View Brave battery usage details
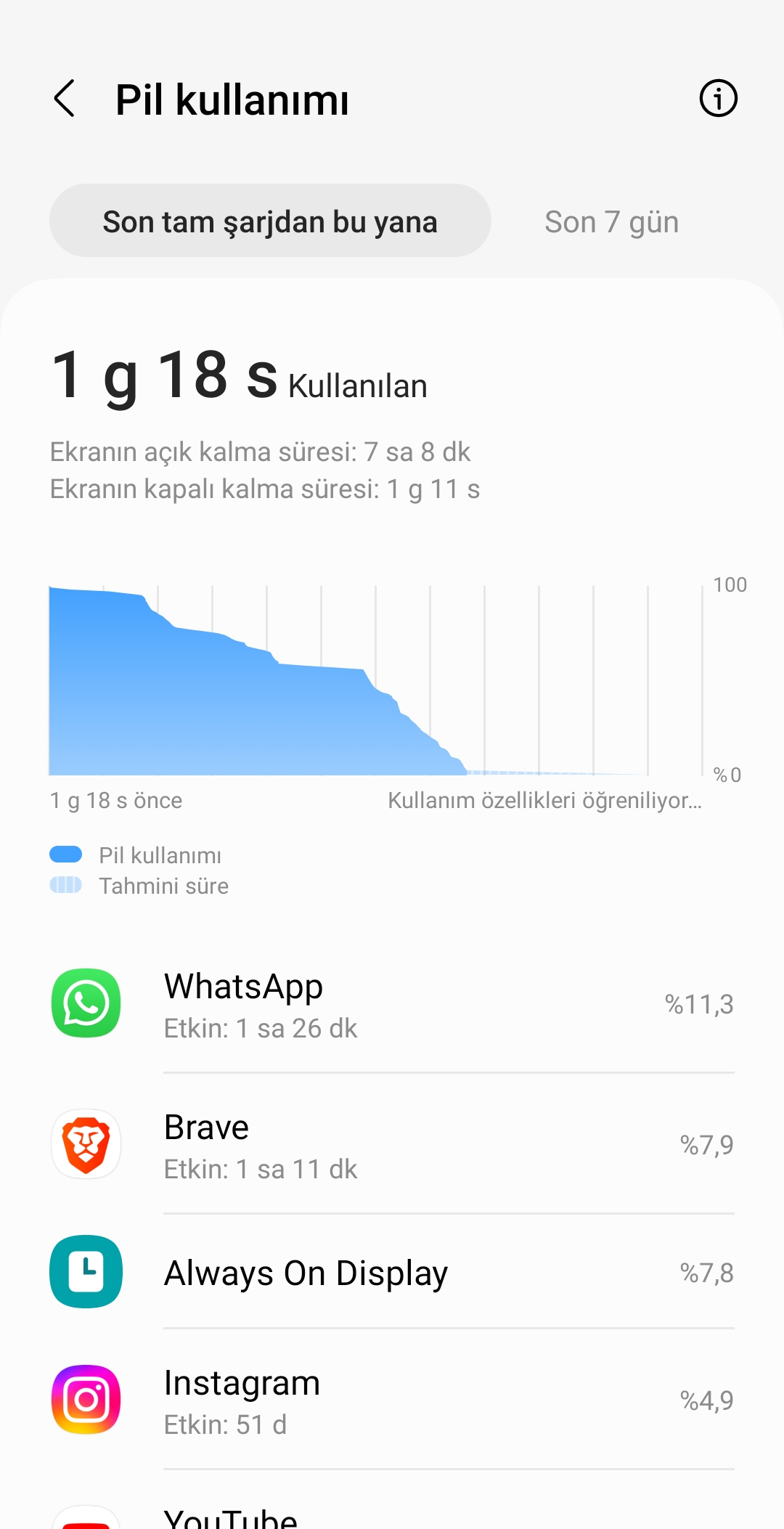784x1529 pixels. (392, 1146)
